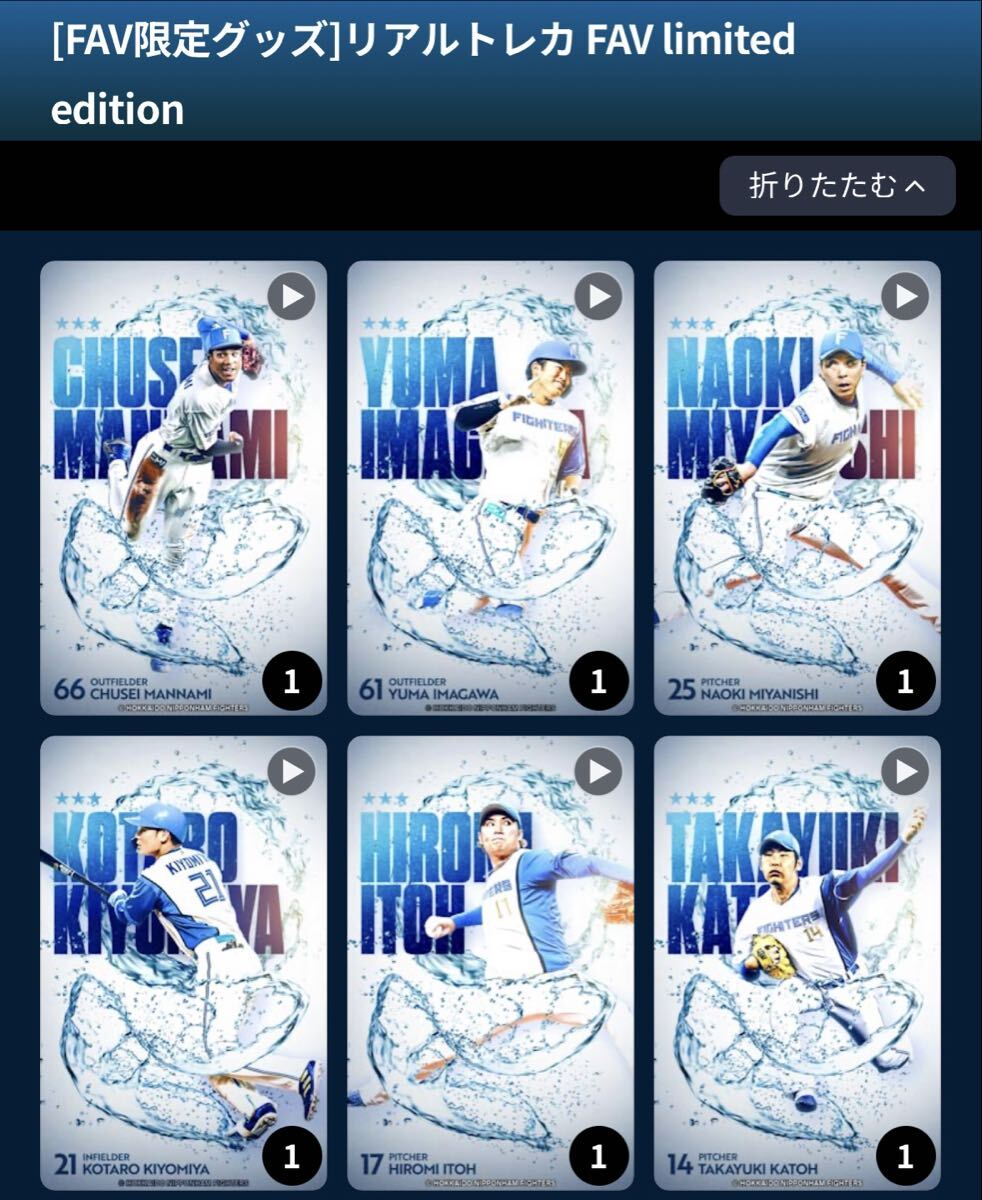Open the Yuma Imagawa card
Viewport: 982px width, 1200px height.
coord(490,490)
